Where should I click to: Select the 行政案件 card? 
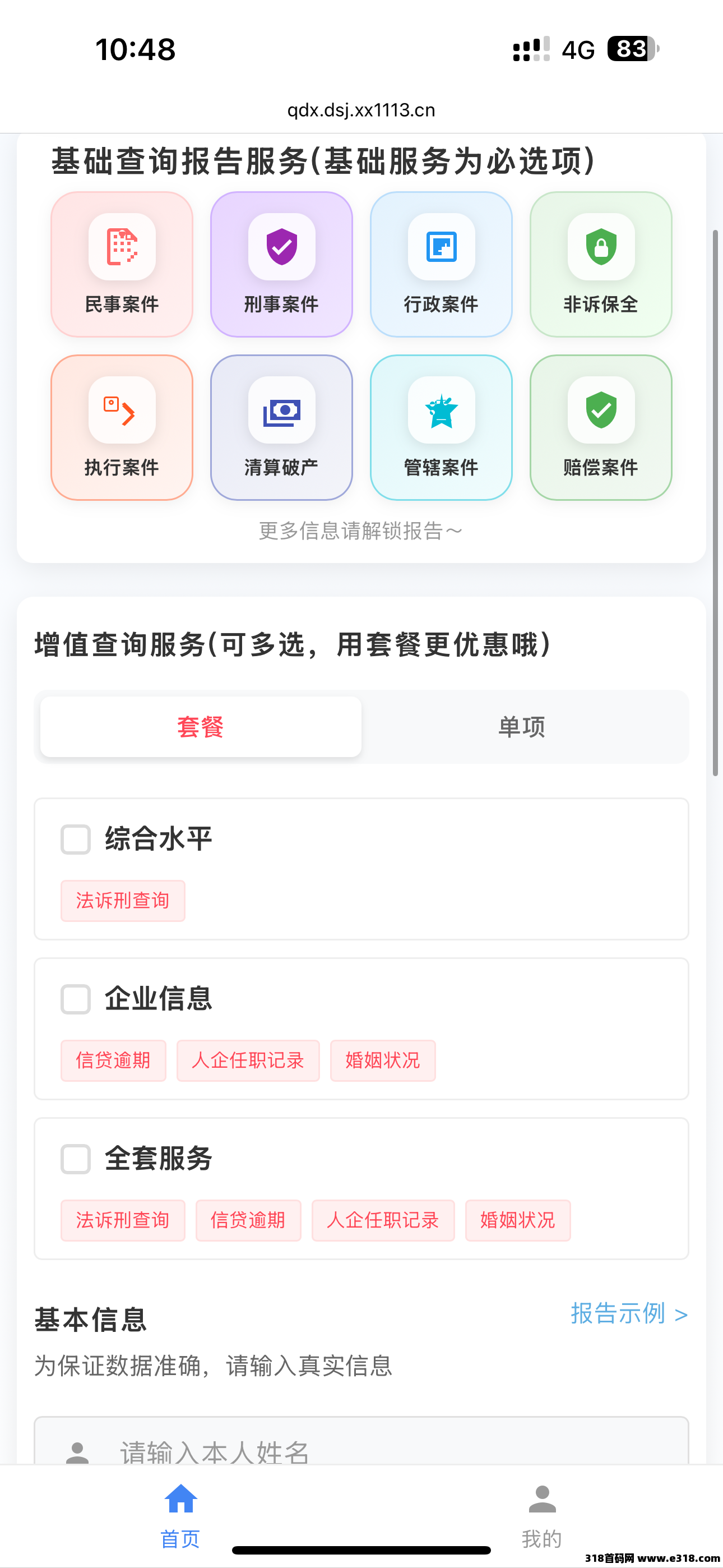click(x=441, y=264)
